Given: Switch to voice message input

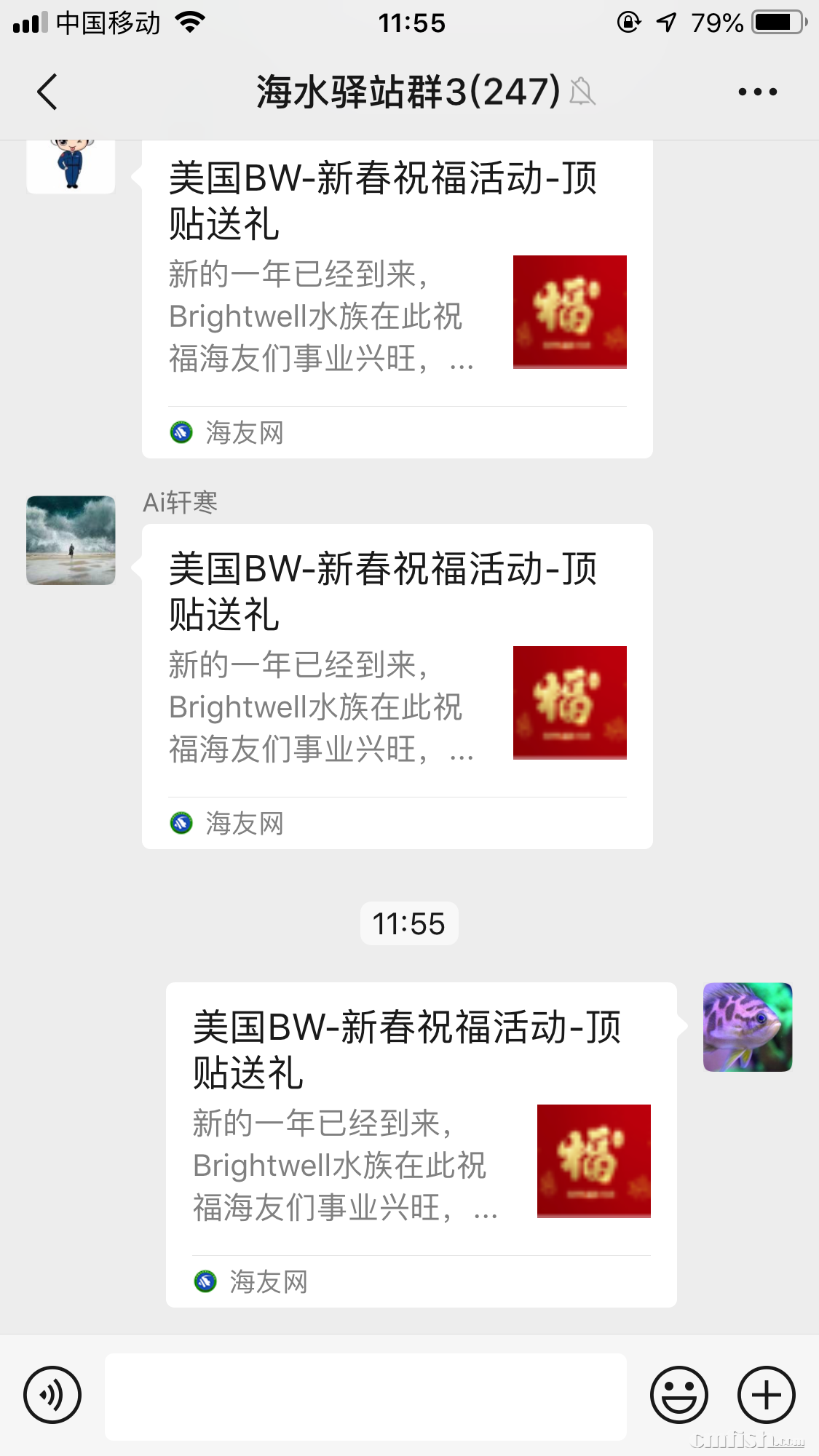Looking at the screenshot, I should click(x=52, y=1395).
